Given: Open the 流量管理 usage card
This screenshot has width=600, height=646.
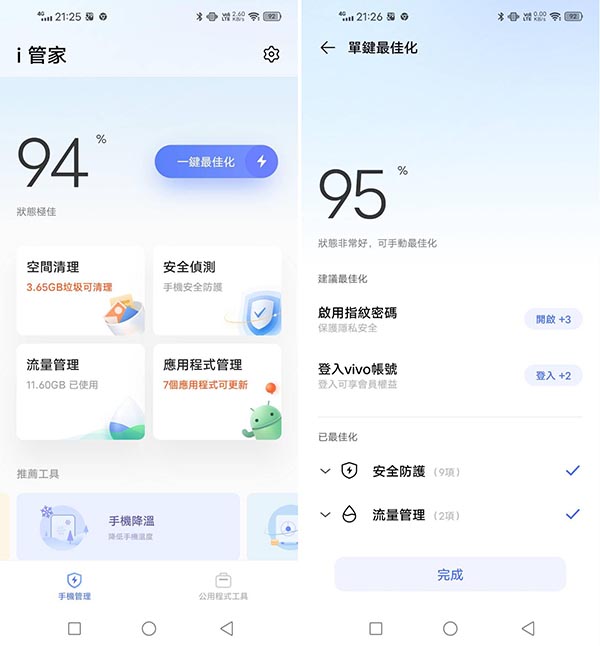Looking at the screenshot, I should coord(81,392).
